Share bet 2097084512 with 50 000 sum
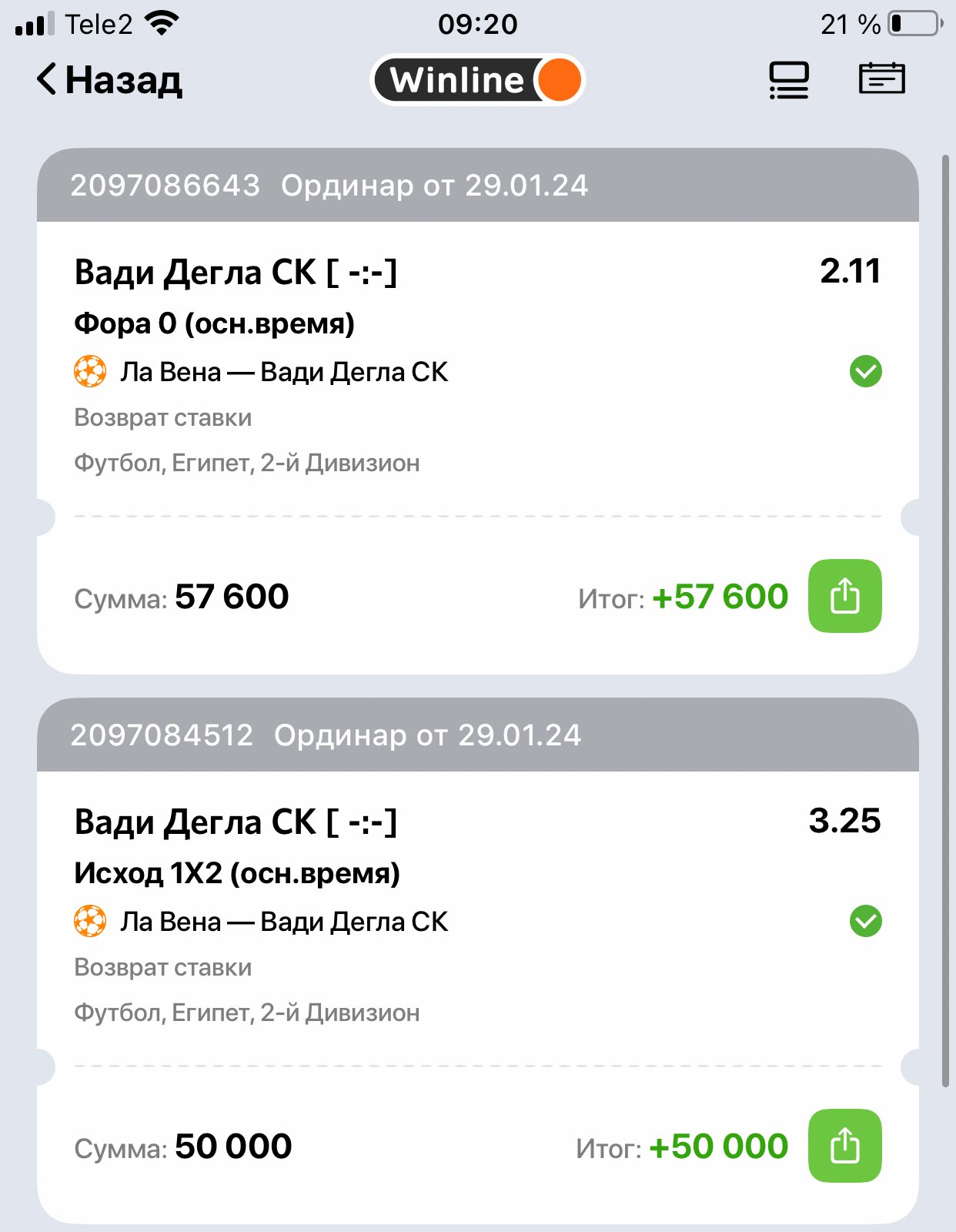Screen dimensions: 956x1232 coord(844,1146)
